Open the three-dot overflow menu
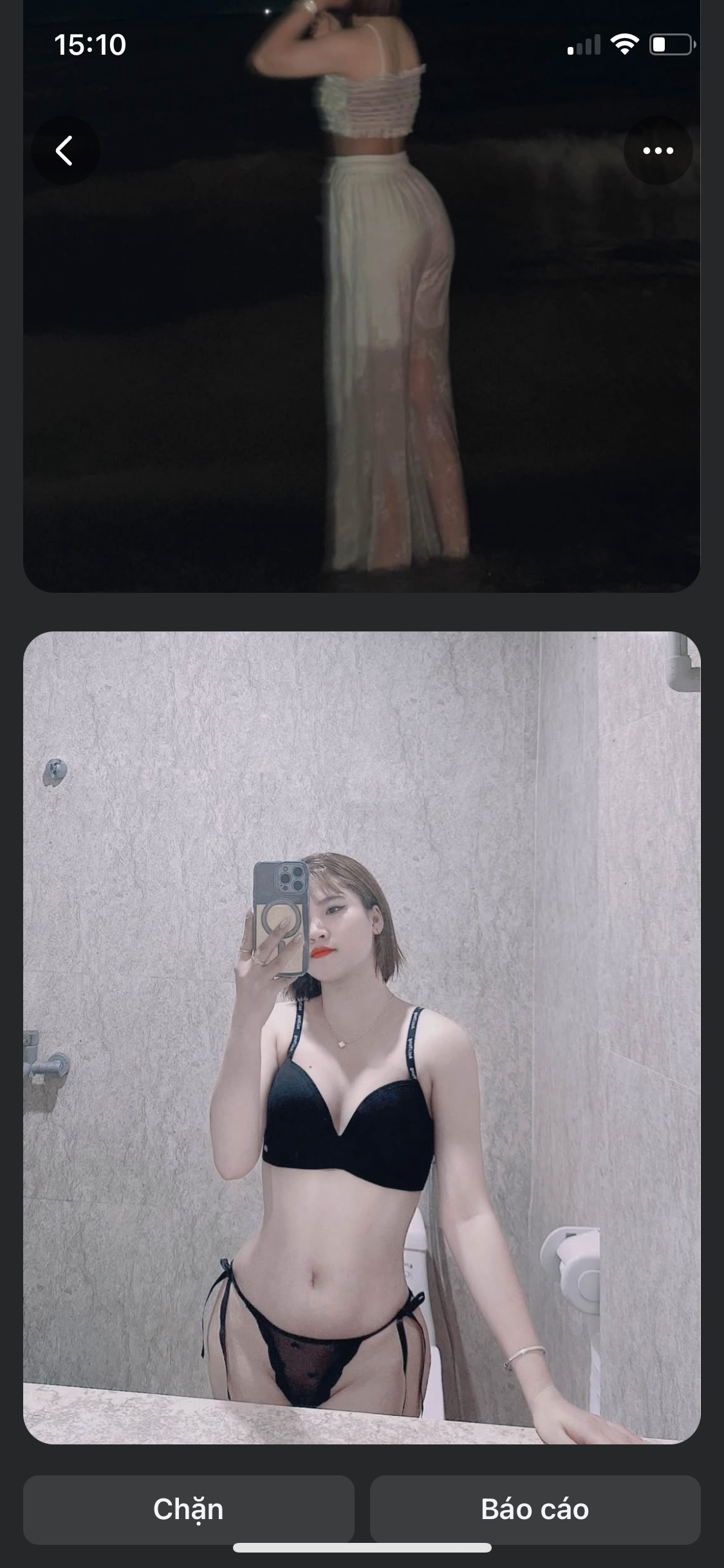This screenshot has height=1568, width=724. pos(658,151)
